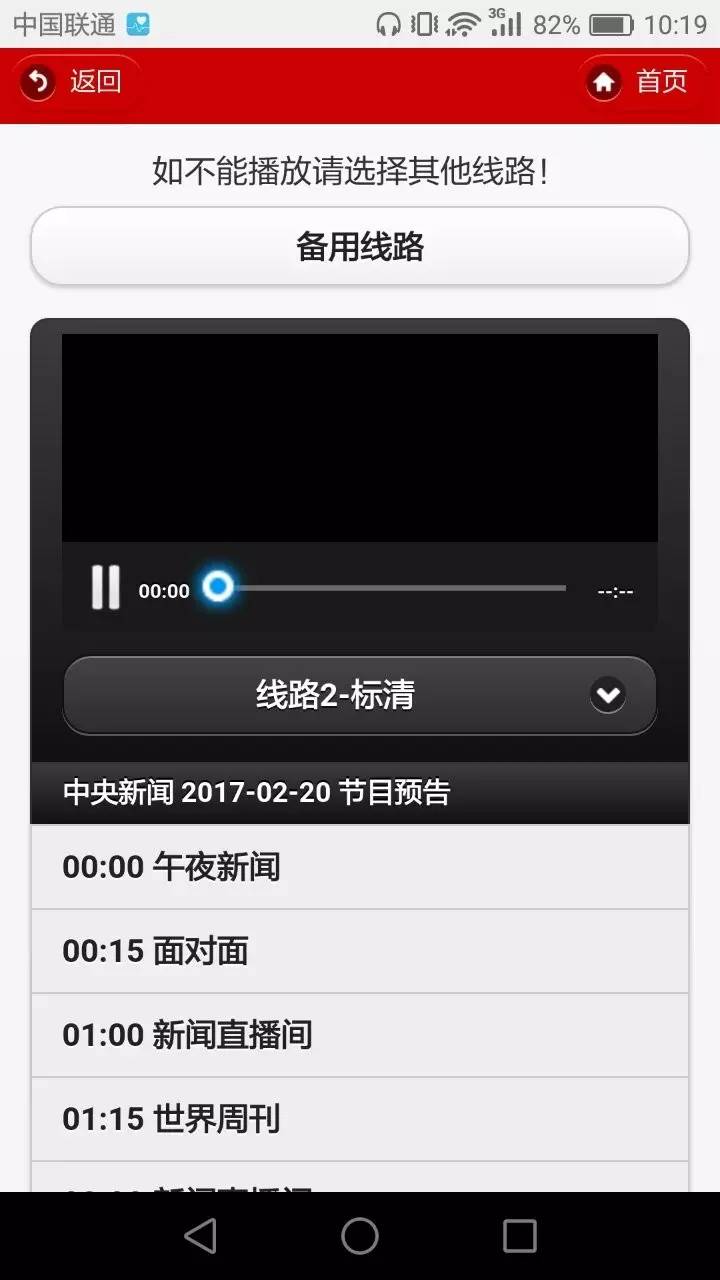Select the 备用线路 backup line

click(360, 245)
